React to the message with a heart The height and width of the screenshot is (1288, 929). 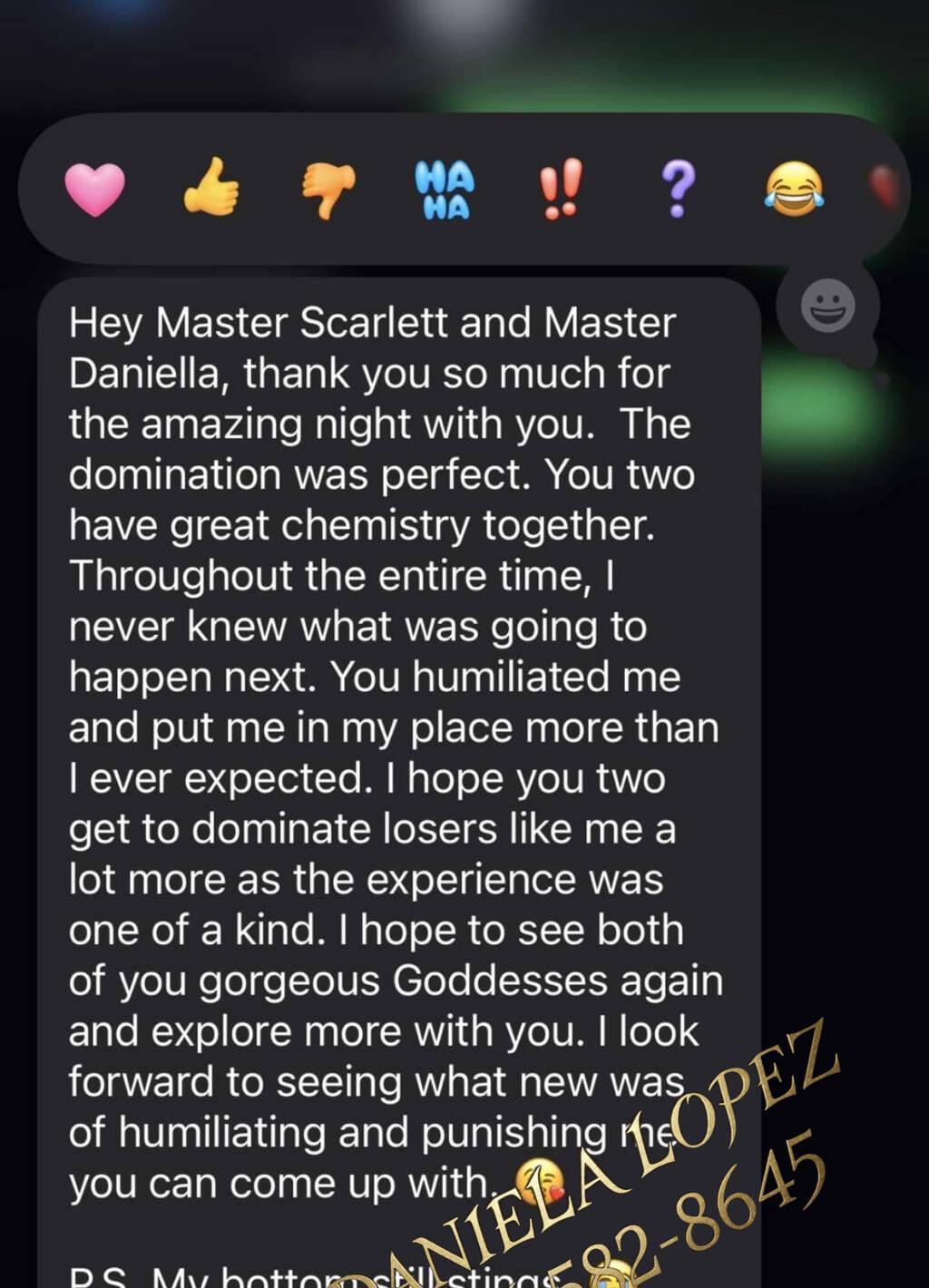tap(94, 190)
